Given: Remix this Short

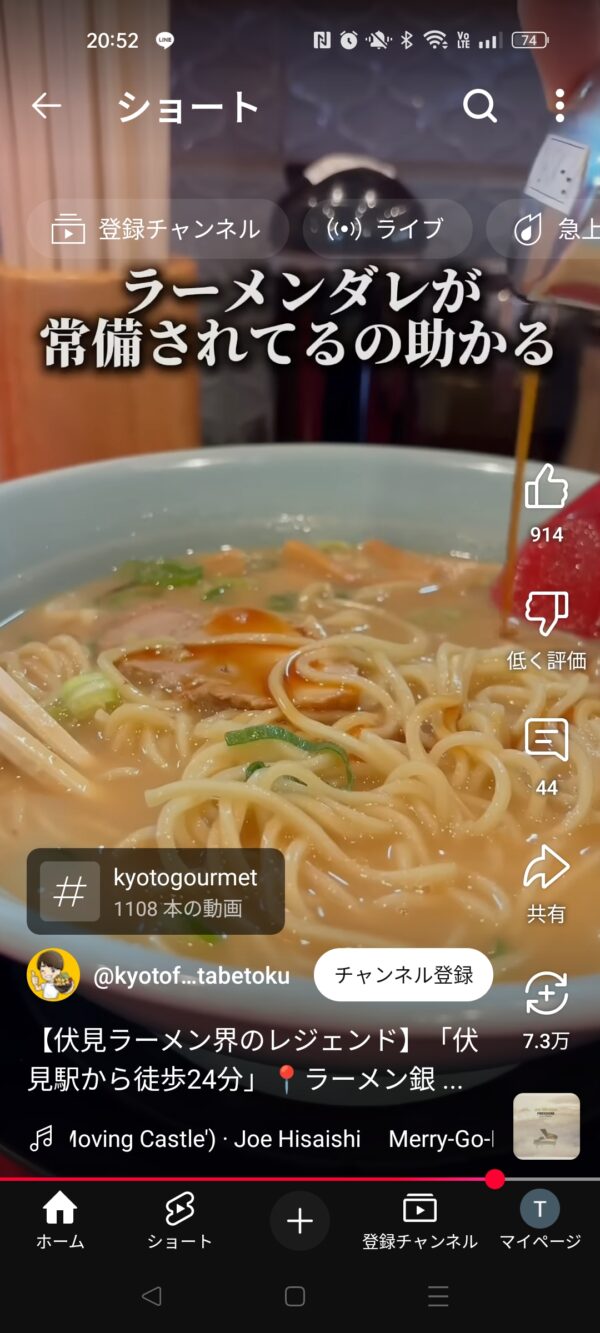Looking at the screenshot, I should 546,996.
